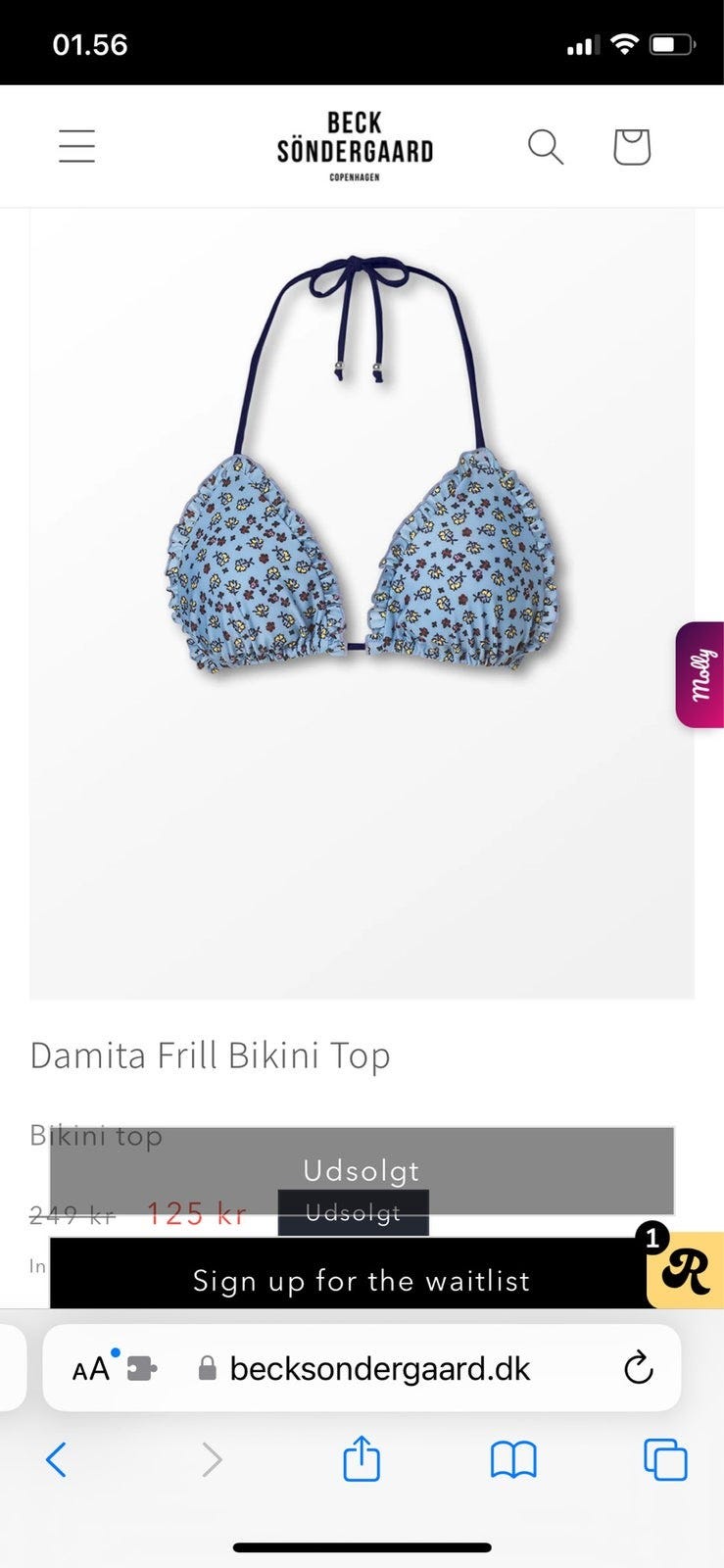Open the yellow R rewards widget
Viewport: 724px width, 1568px height.
[686, 1271]
